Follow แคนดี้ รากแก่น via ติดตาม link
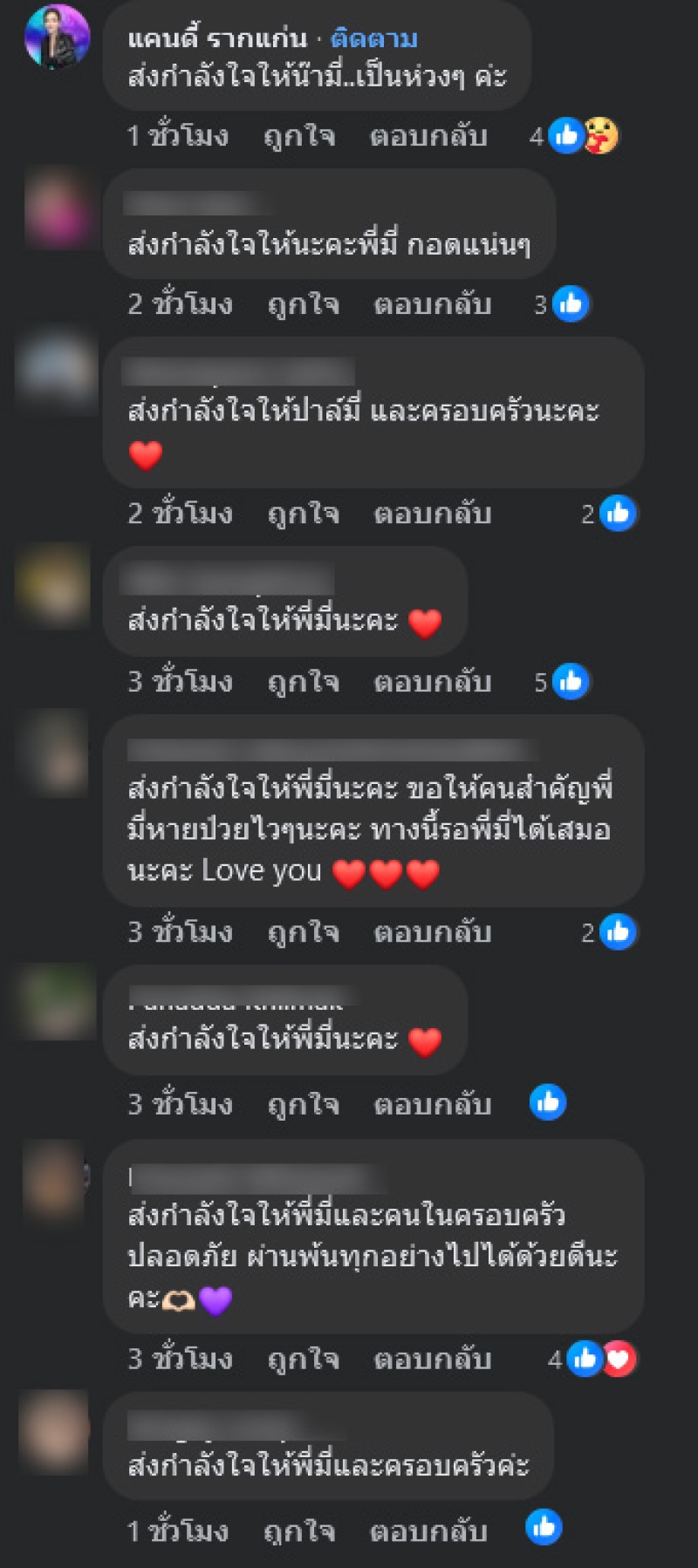The width and height of the screenshot is (698, 1568). pyautogui.click(x=373, y=38)
